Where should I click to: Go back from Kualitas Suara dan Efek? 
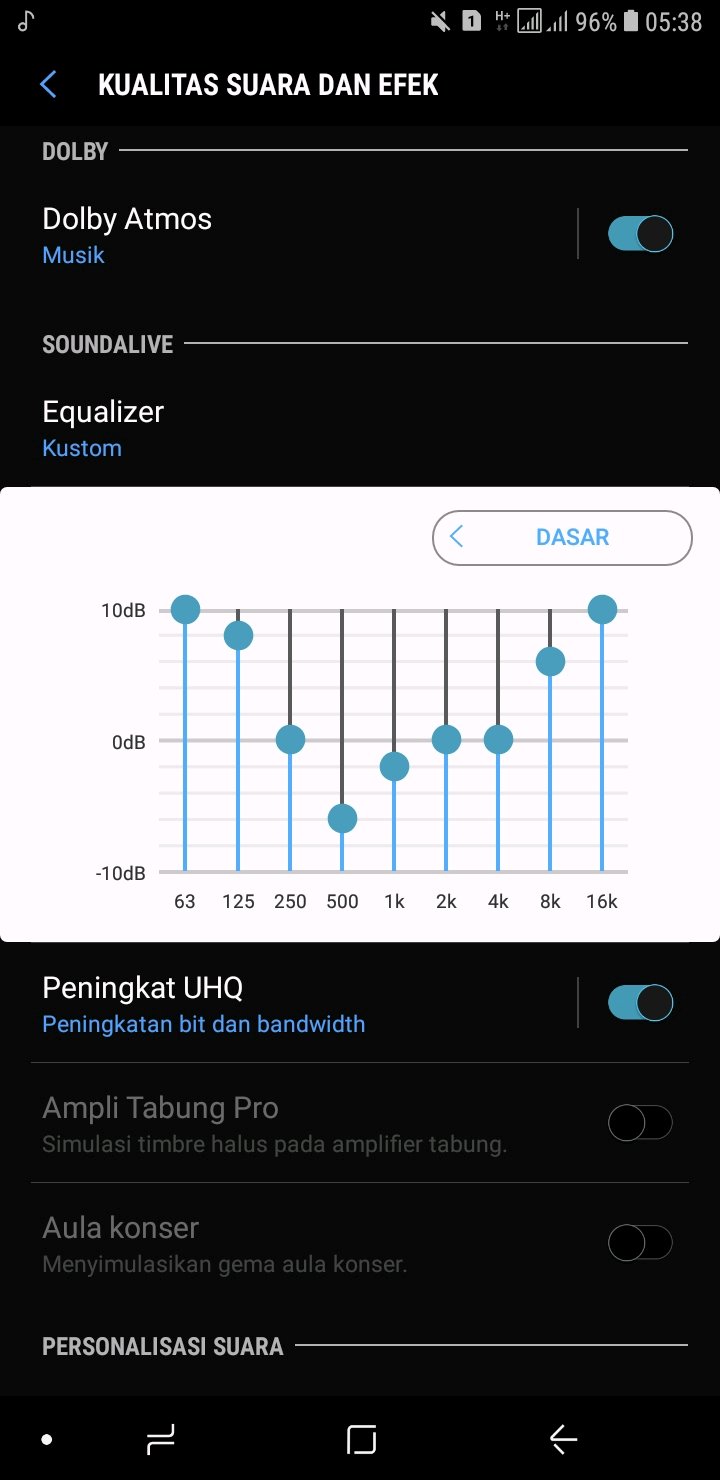[48, 85]
